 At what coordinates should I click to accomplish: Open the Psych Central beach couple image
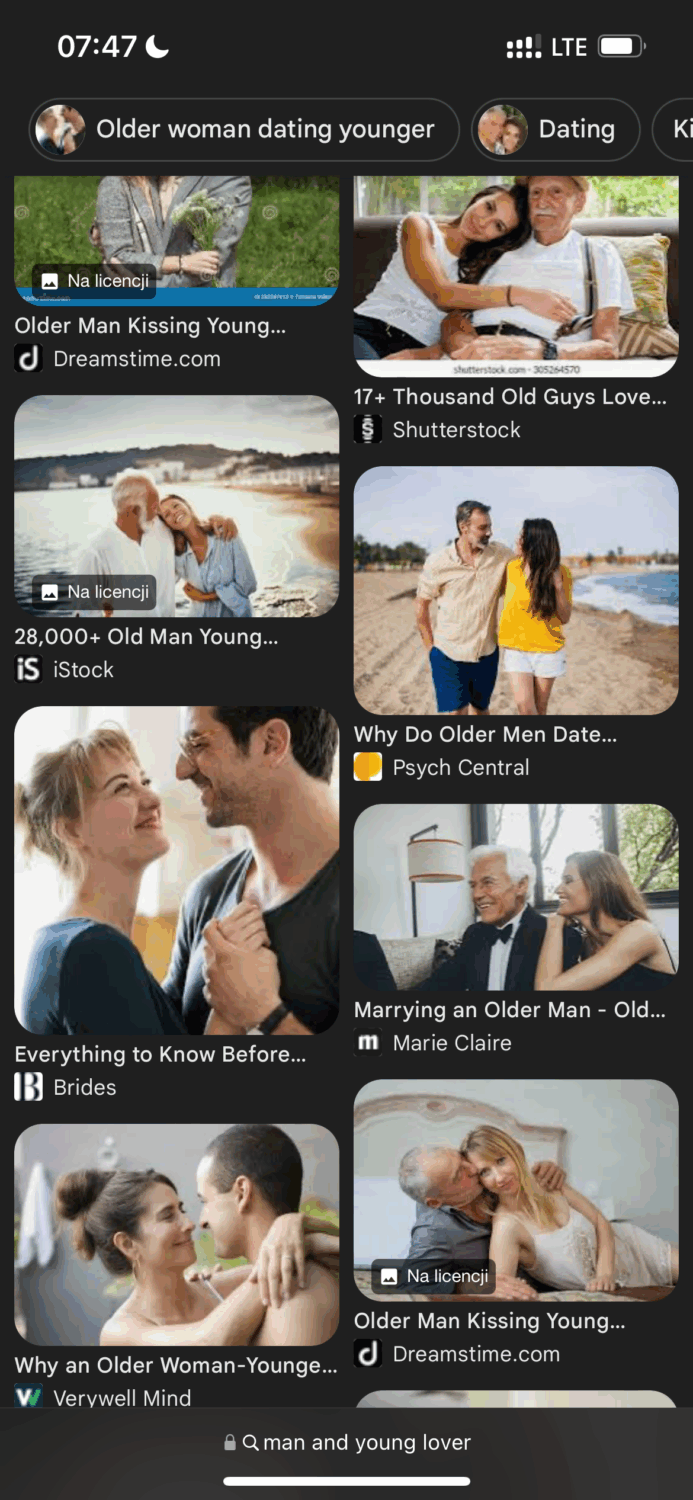point(516,590)
